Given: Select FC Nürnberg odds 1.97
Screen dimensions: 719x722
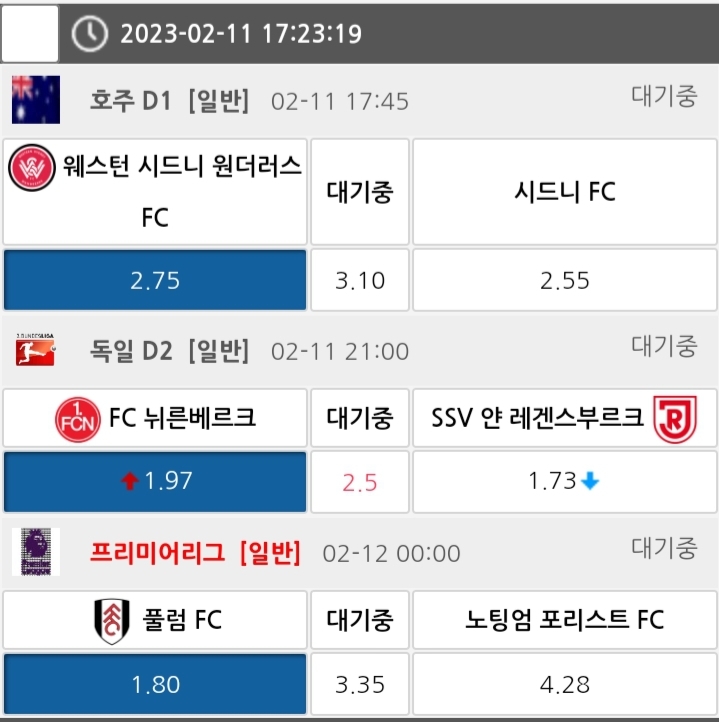Looking at the screenshot, I should point(155,482).
